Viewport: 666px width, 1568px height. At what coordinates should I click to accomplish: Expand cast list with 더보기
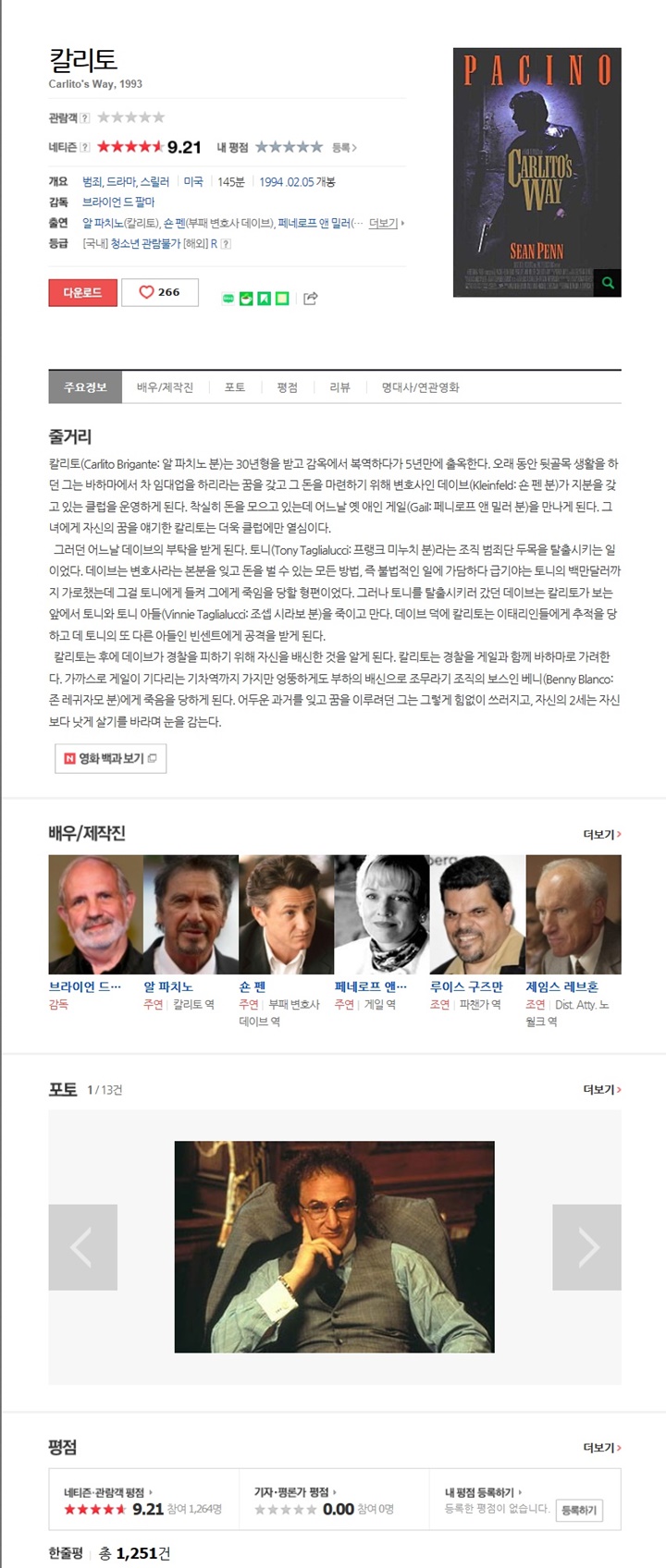[386, 223]
